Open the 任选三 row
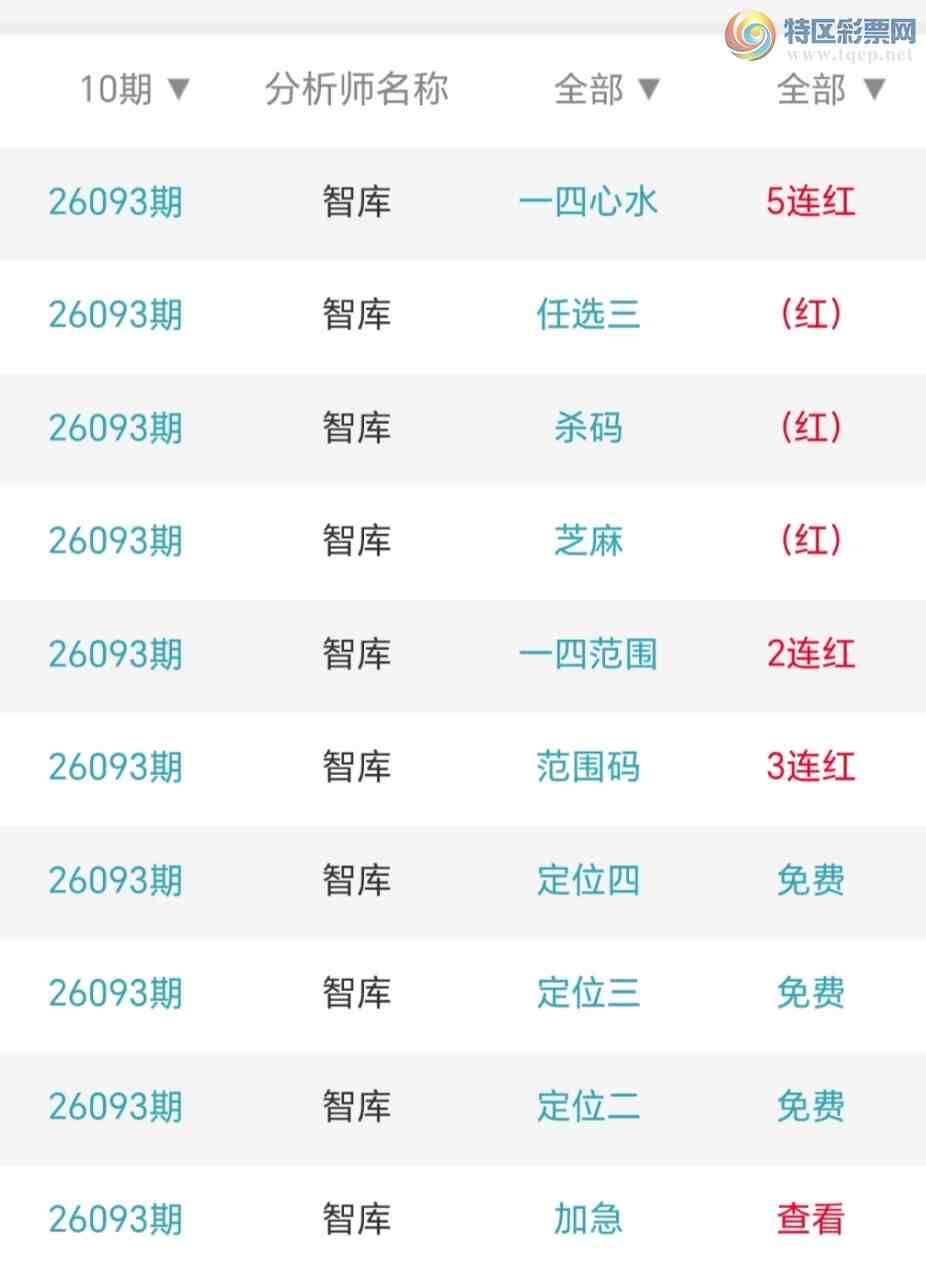The height and width of the screenshot is (1265, 926). pyautogui.click(x=588, y=316)
